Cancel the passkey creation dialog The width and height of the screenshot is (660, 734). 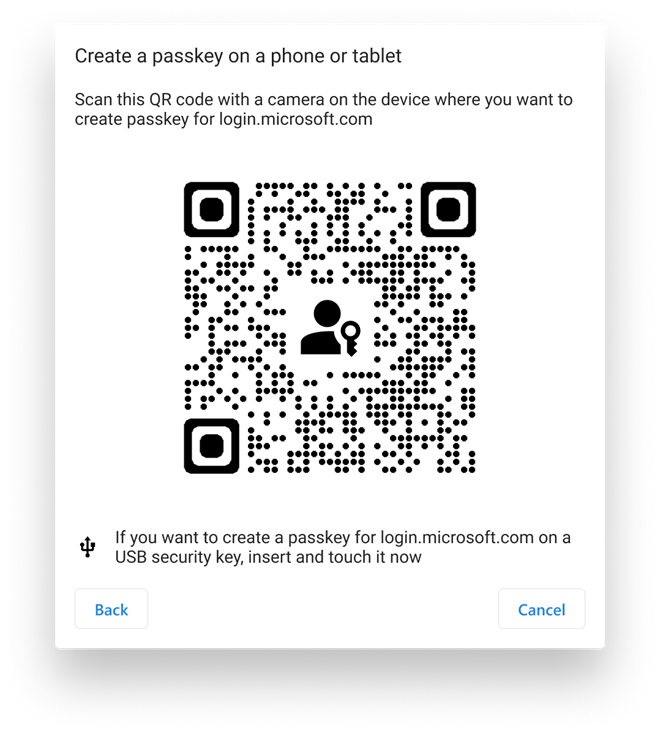541,609
